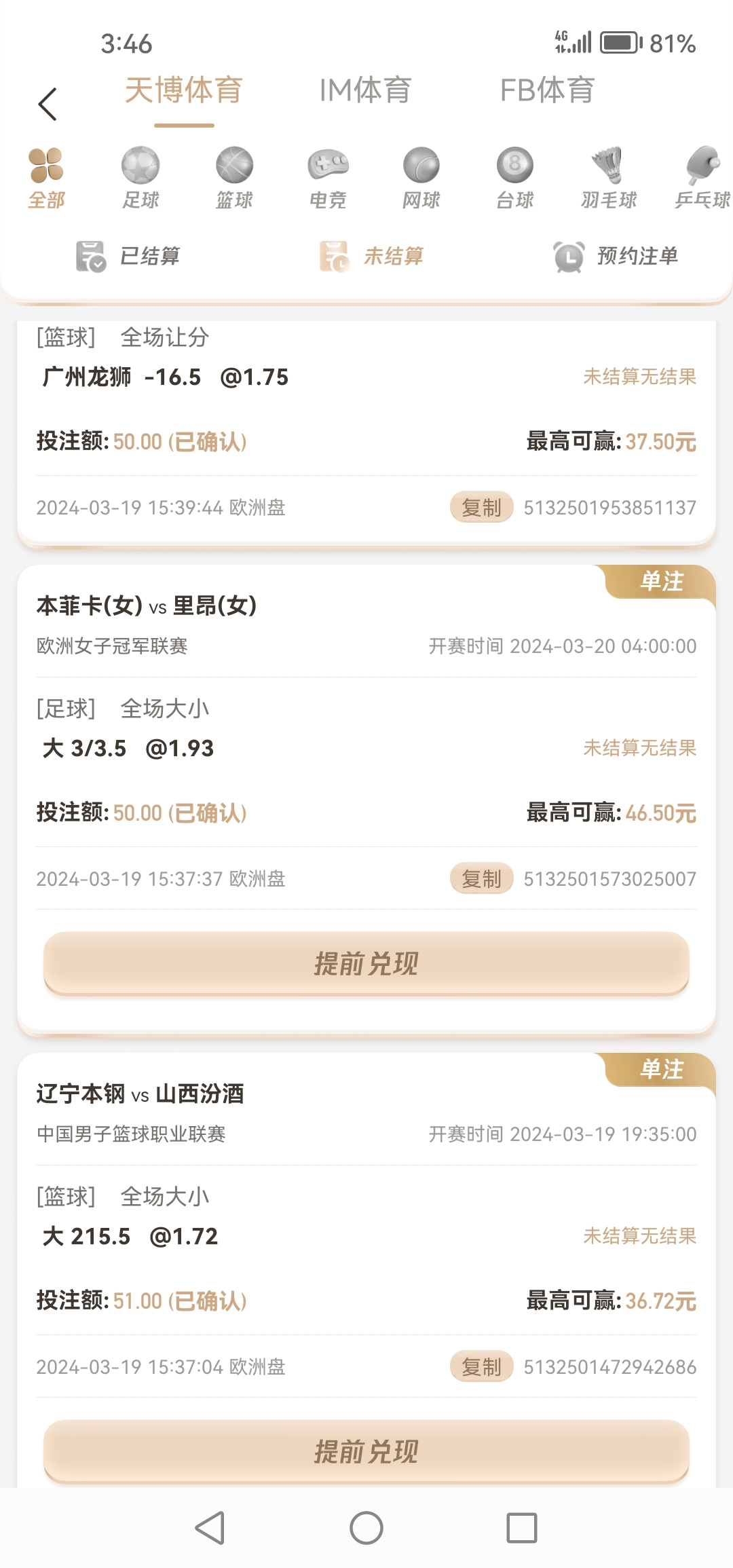Open 预约注单 reserved bets
The image size is (733, 1568).
[616, 257]
